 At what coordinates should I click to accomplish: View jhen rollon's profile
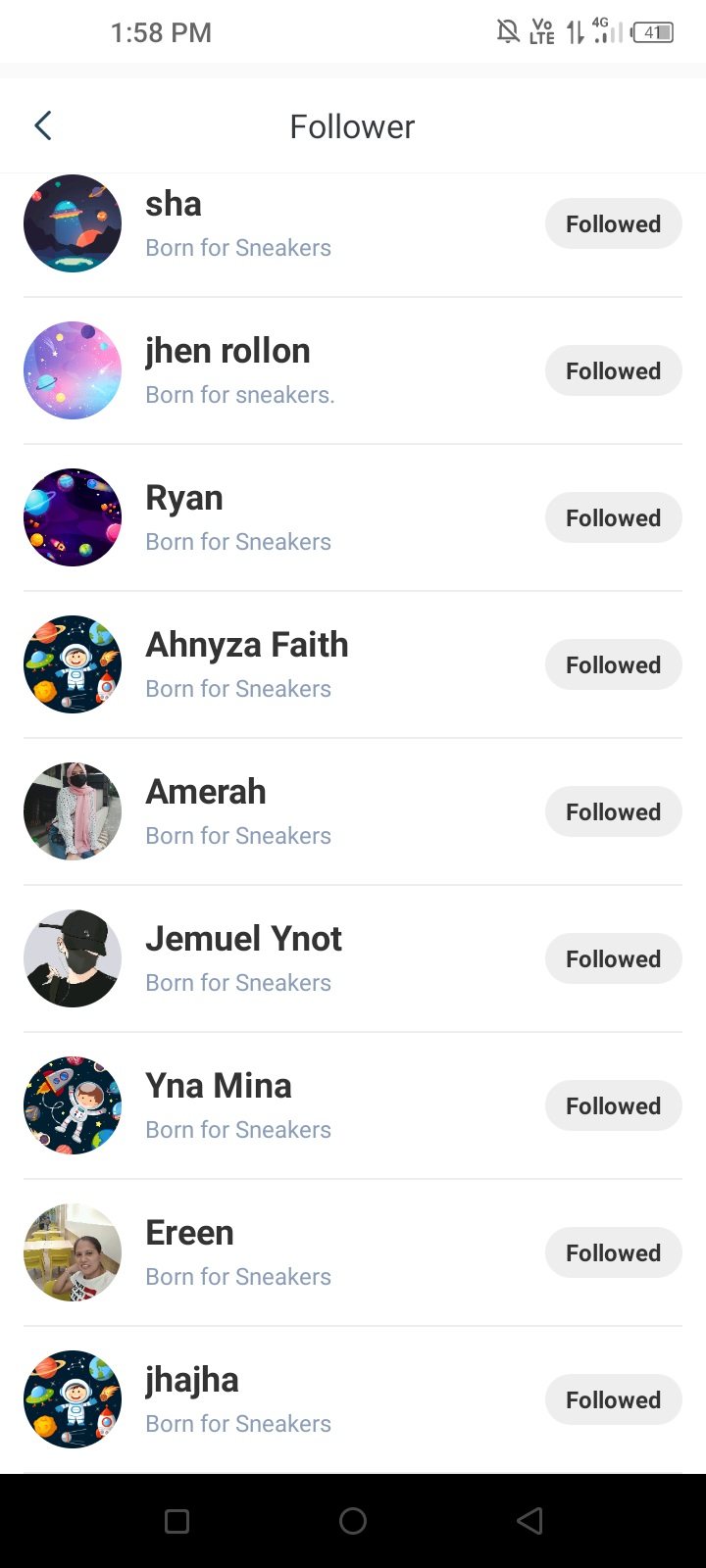(x=227, y=352)
